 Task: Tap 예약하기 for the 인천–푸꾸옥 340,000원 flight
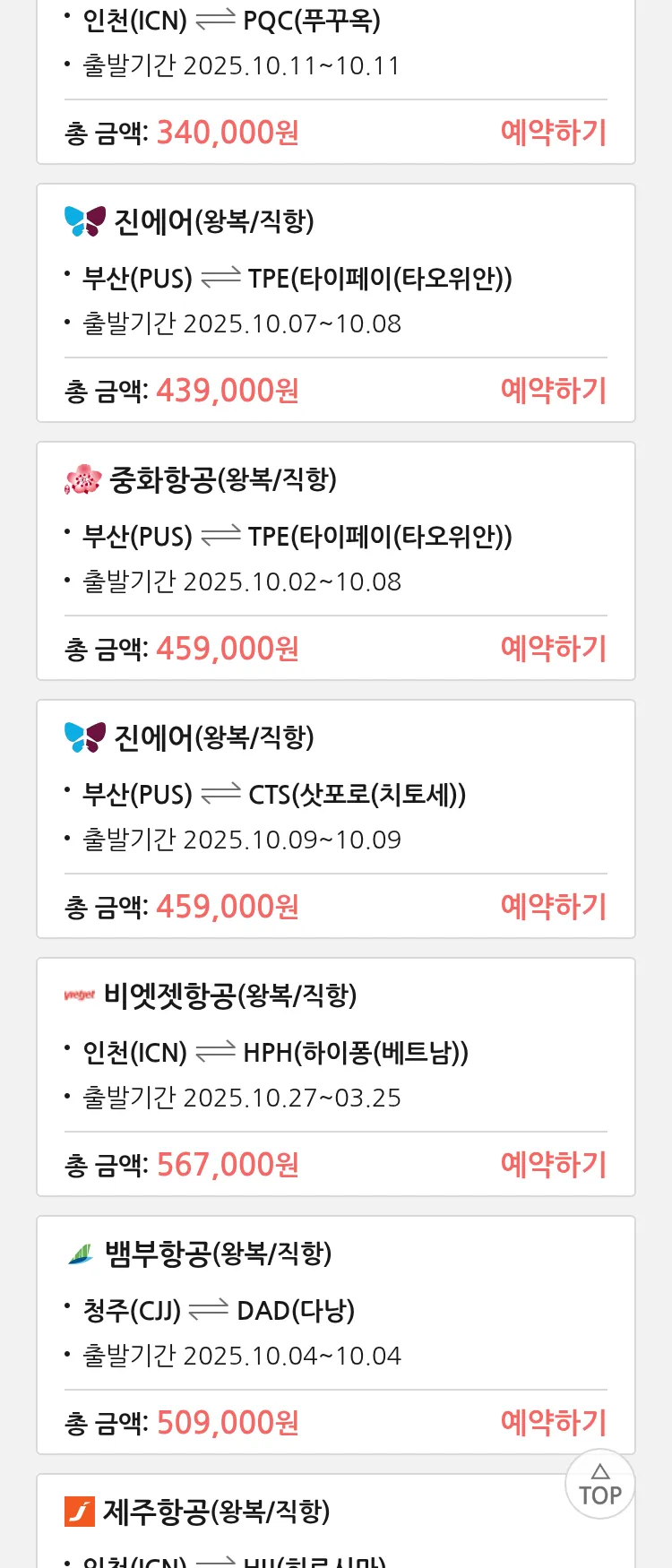(x=553, y=133)
